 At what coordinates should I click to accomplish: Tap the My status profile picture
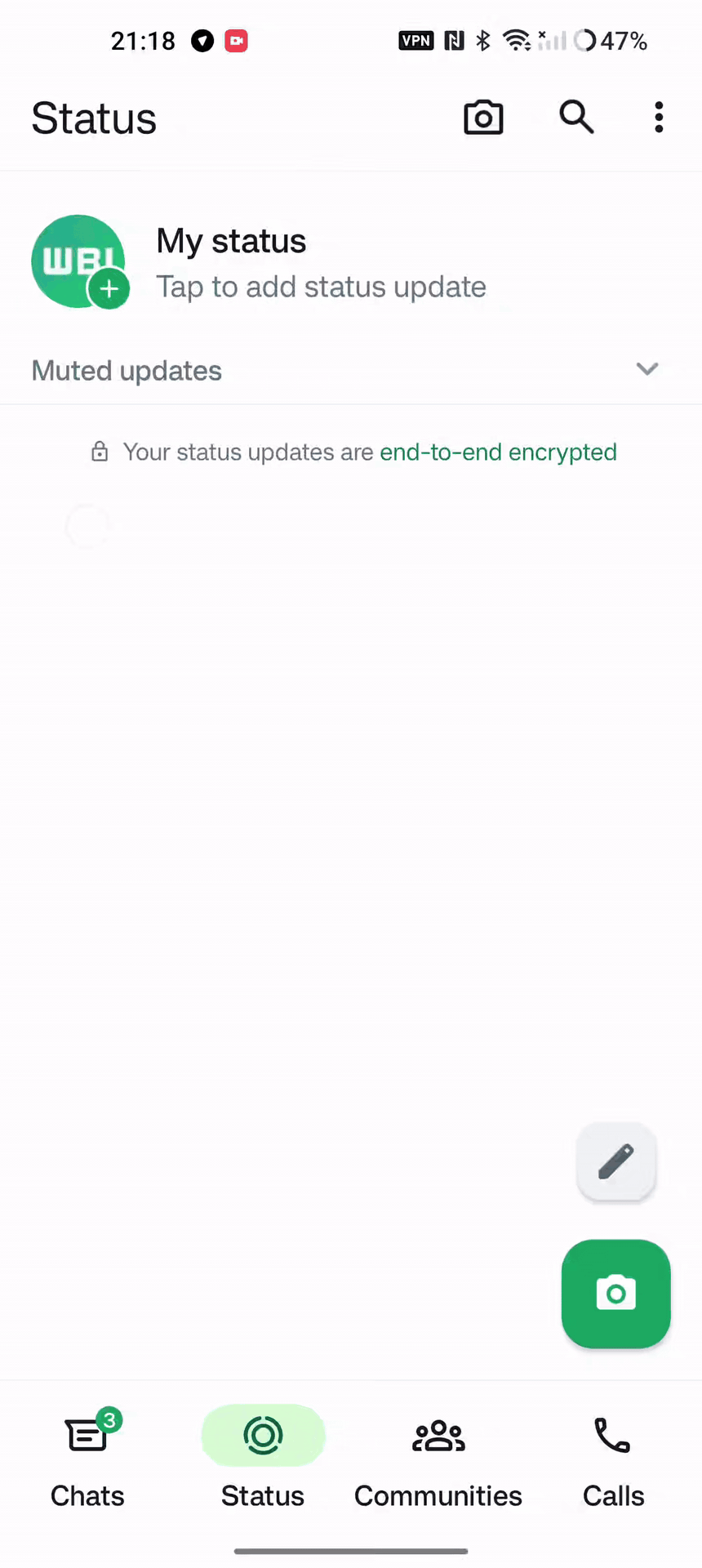click(x=78, y=261)
